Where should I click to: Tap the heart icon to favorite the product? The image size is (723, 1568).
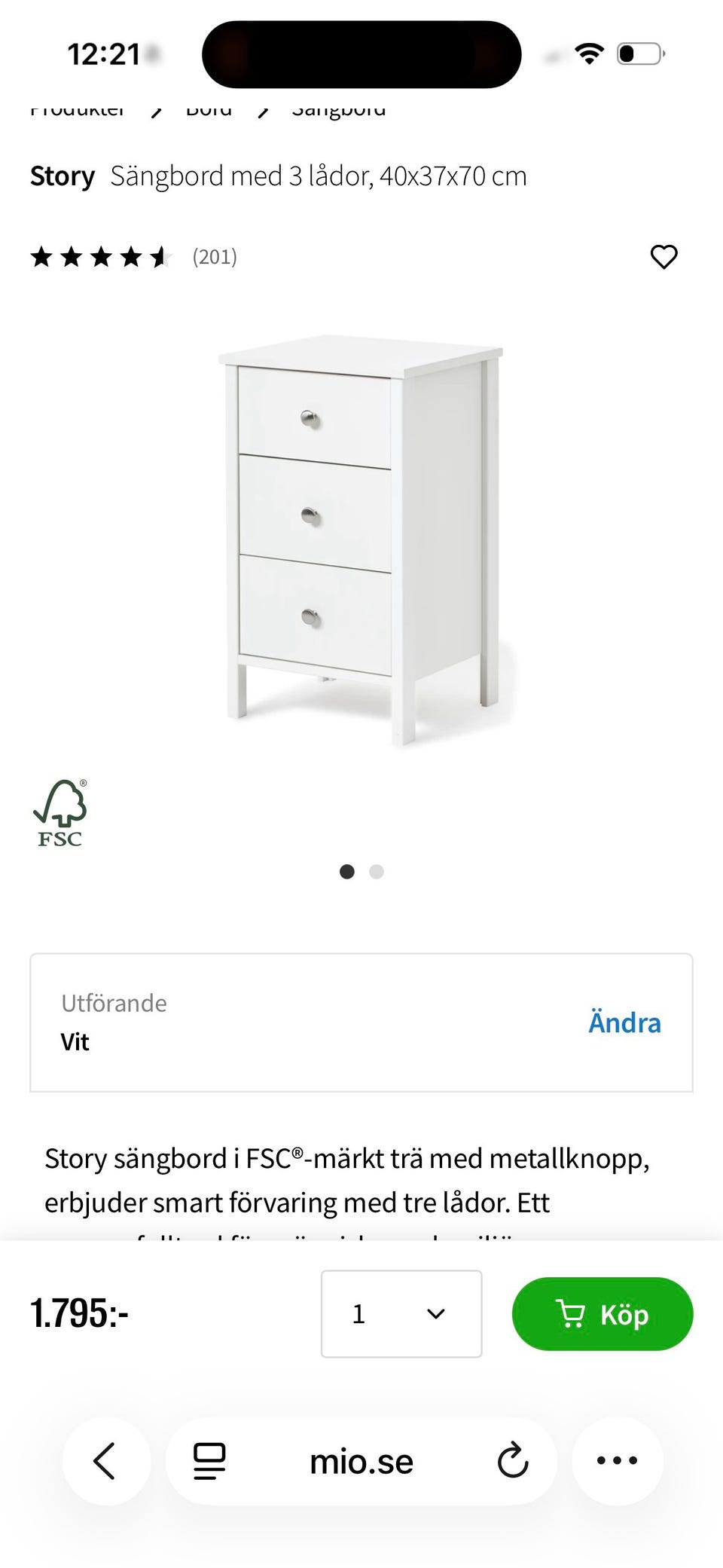click(664, 257)
